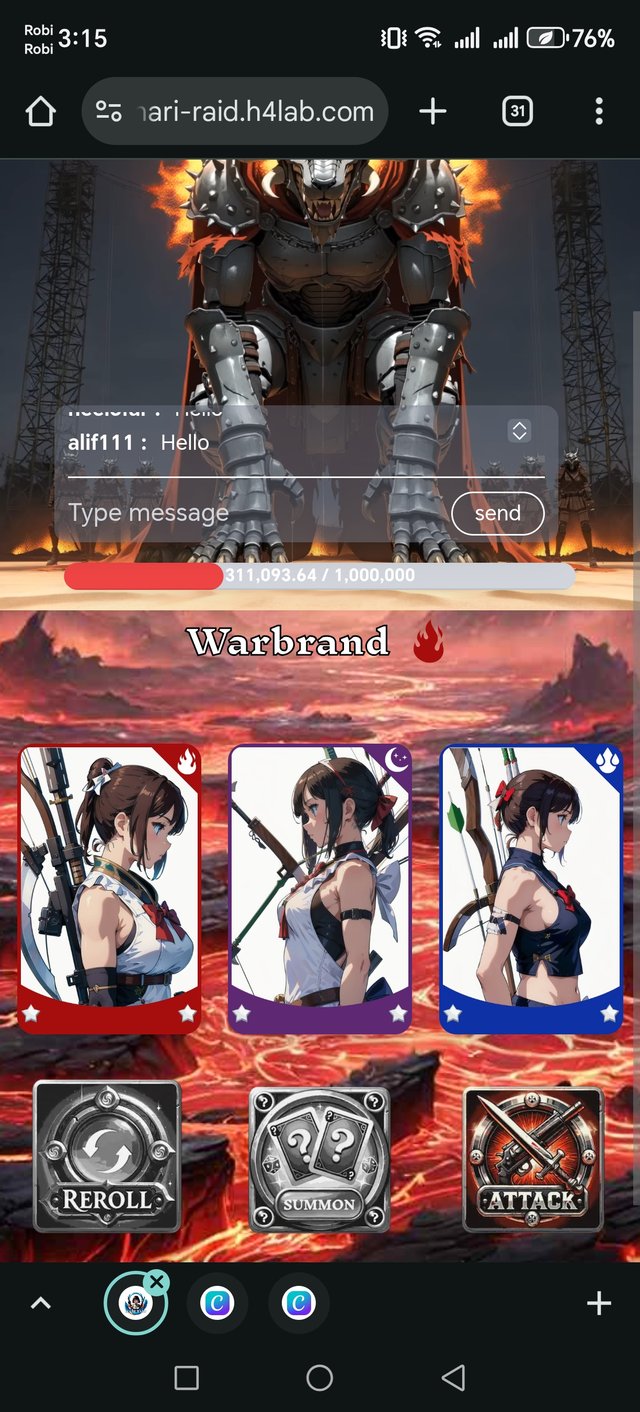Add a new tab from the bottom strip

[598, 1303]
